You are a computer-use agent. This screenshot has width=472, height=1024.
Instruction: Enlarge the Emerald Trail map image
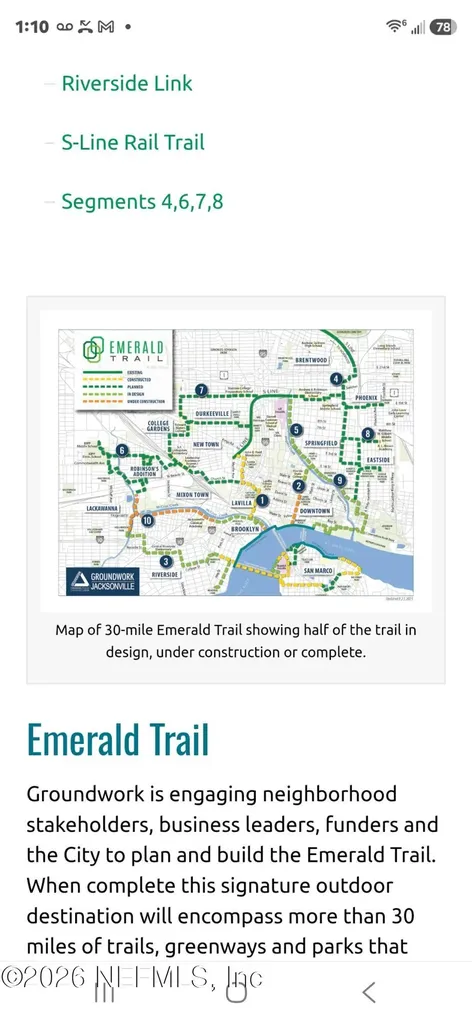click(236, 462)
